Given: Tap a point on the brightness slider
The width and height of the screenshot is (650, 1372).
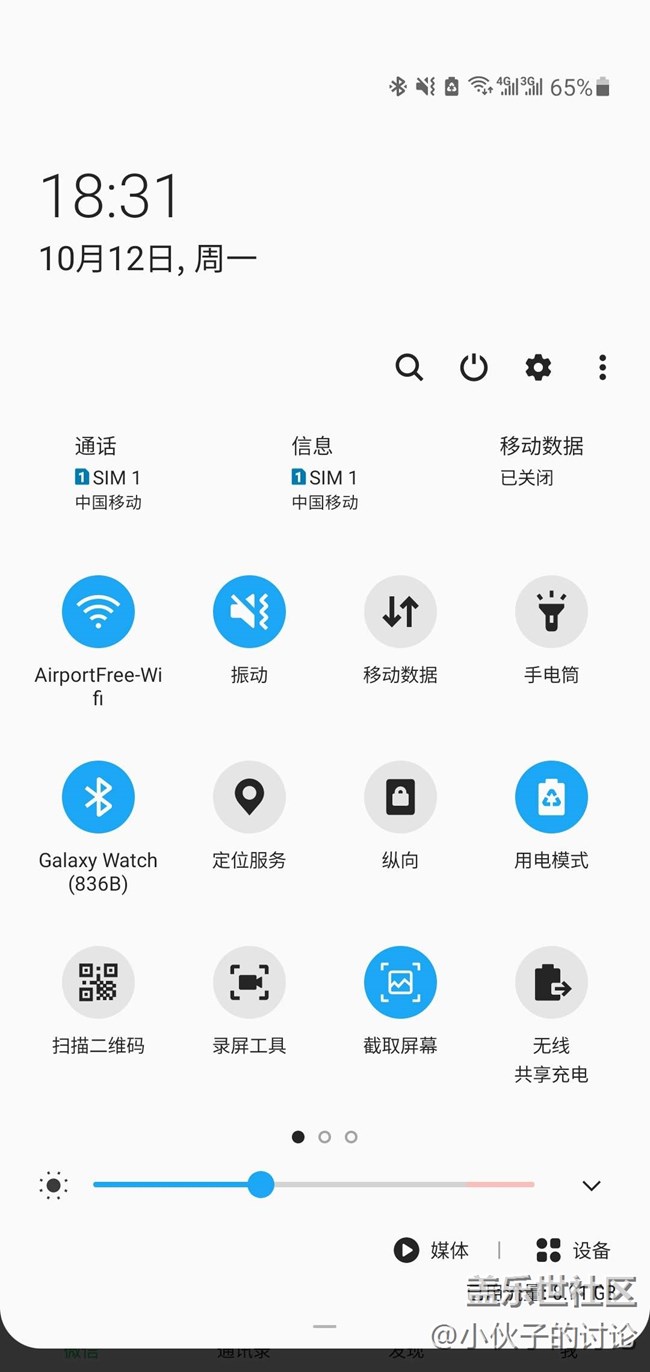Looking at the screenshot, I should (x=313, y=1185).
